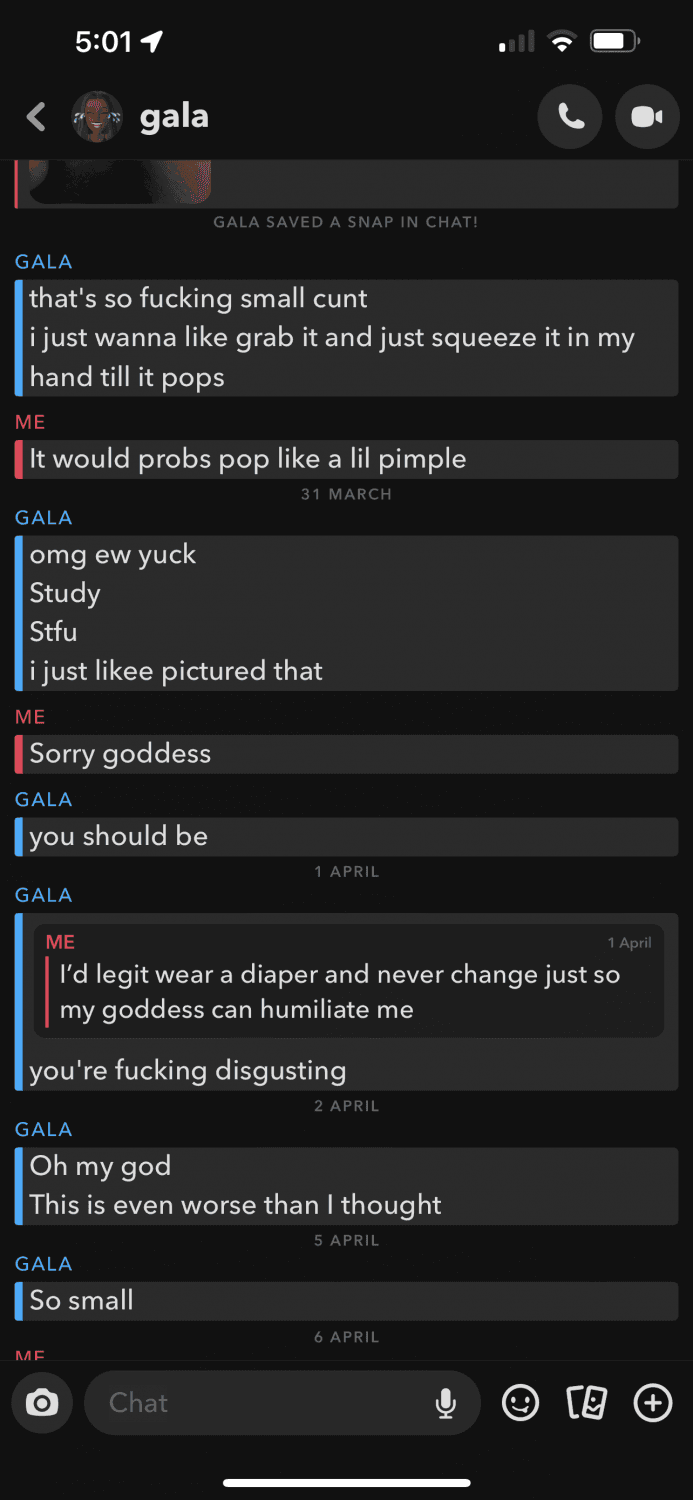Focus the Chat message field
Viewport: 693px width, 1500px height.
point(260,1403)
